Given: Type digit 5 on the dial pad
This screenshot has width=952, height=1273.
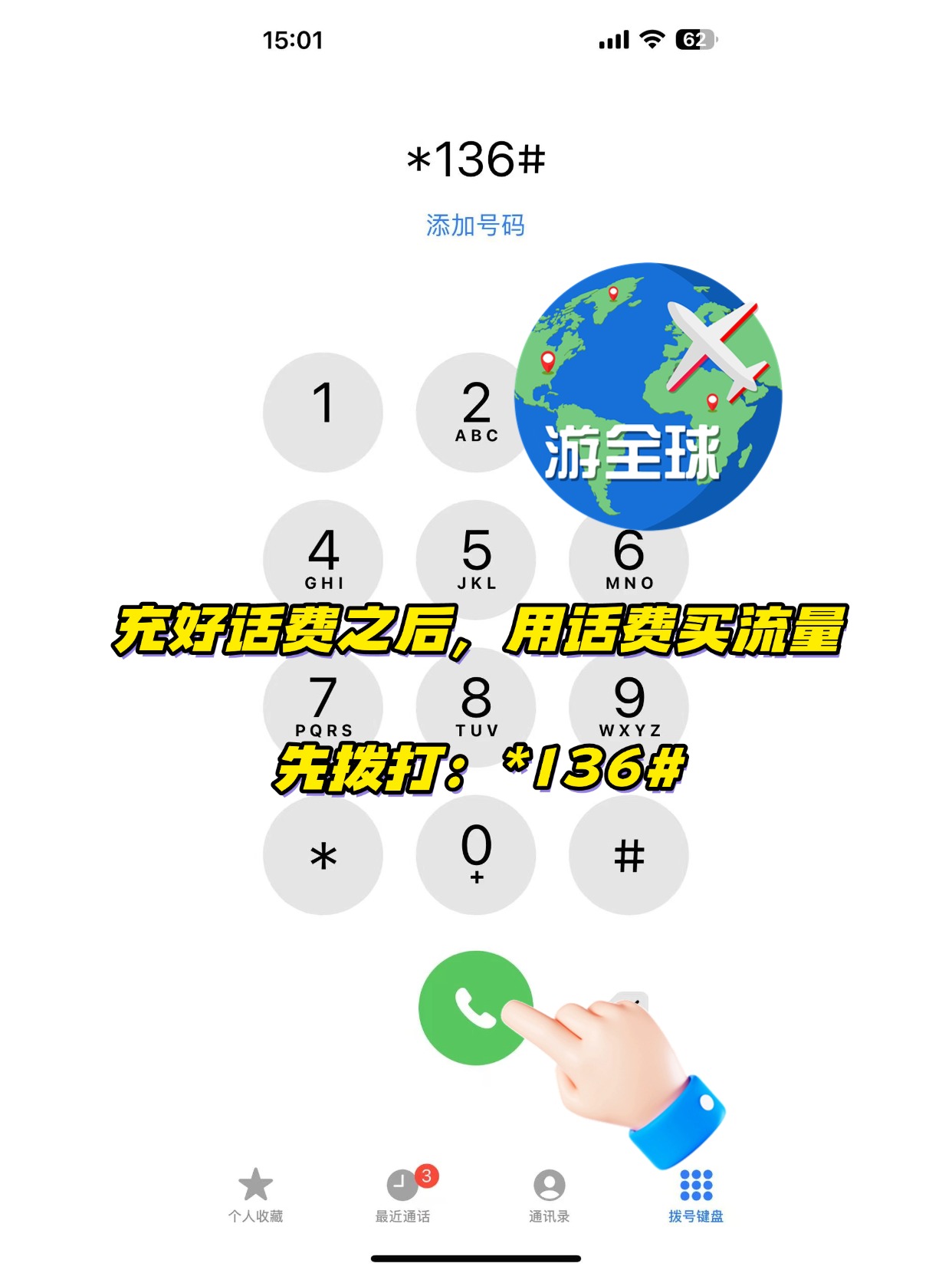Looking at the screenshot, I should point(475,559).
